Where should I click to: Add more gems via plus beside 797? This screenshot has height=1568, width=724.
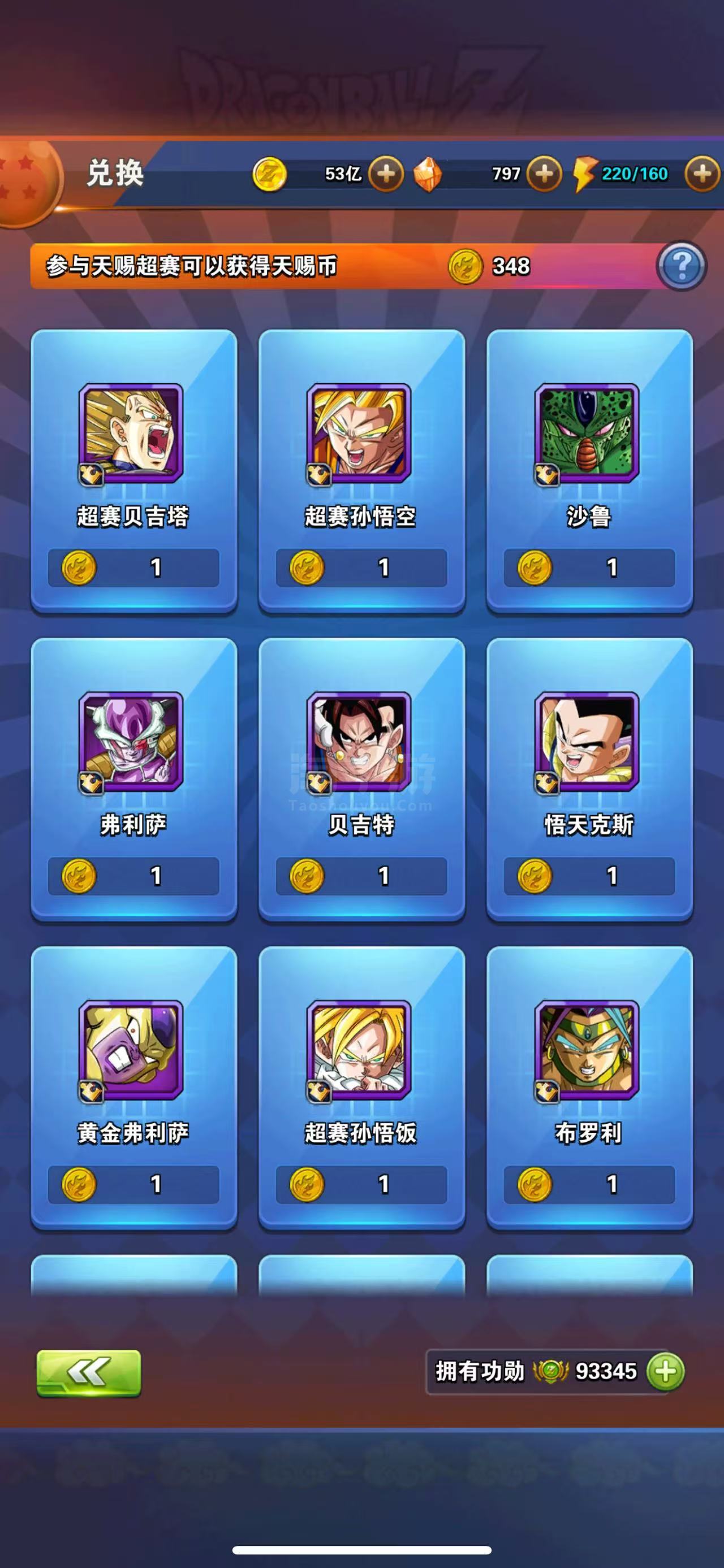544,174
